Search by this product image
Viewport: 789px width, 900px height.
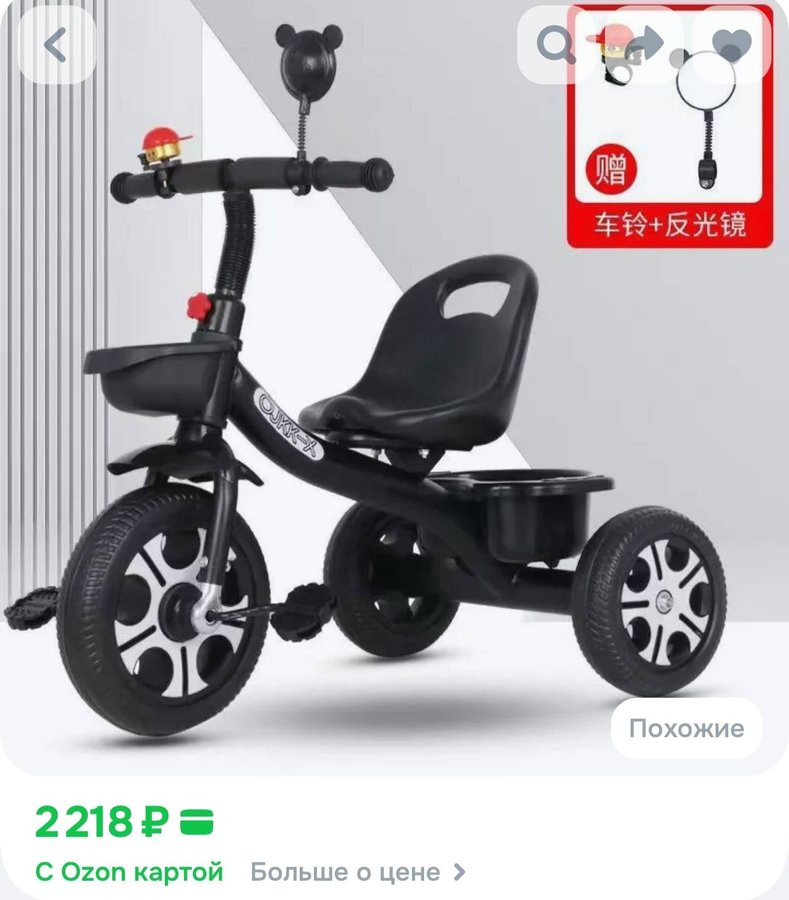point(556,45)
